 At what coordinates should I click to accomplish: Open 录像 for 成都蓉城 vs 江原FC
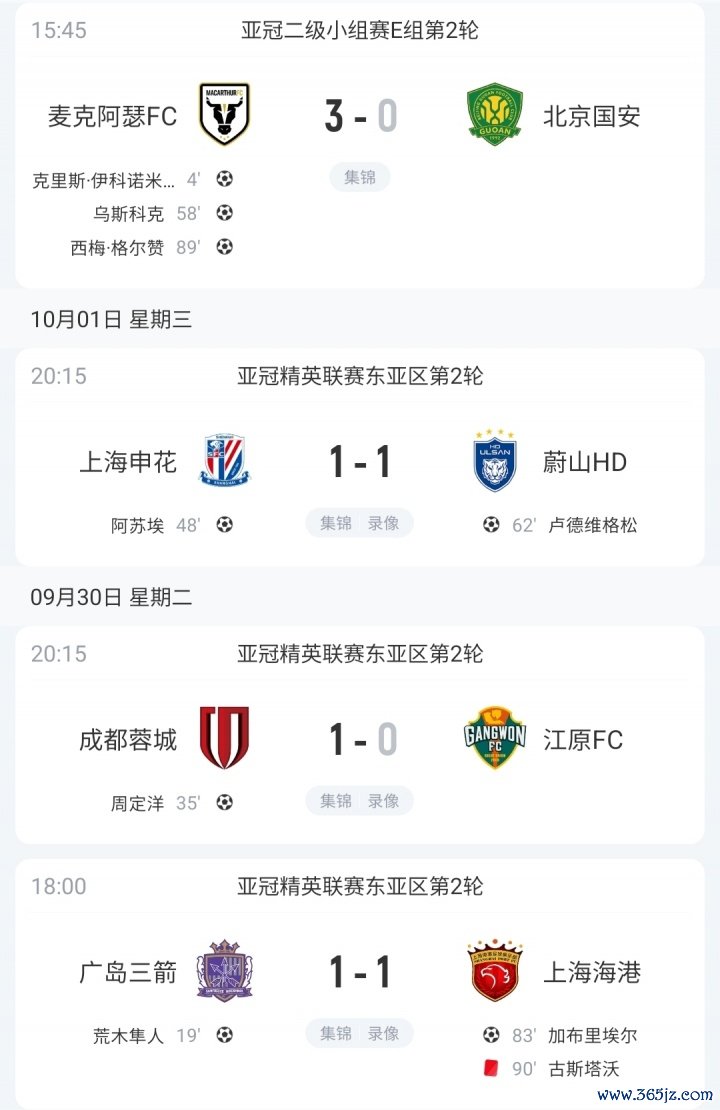383,800
